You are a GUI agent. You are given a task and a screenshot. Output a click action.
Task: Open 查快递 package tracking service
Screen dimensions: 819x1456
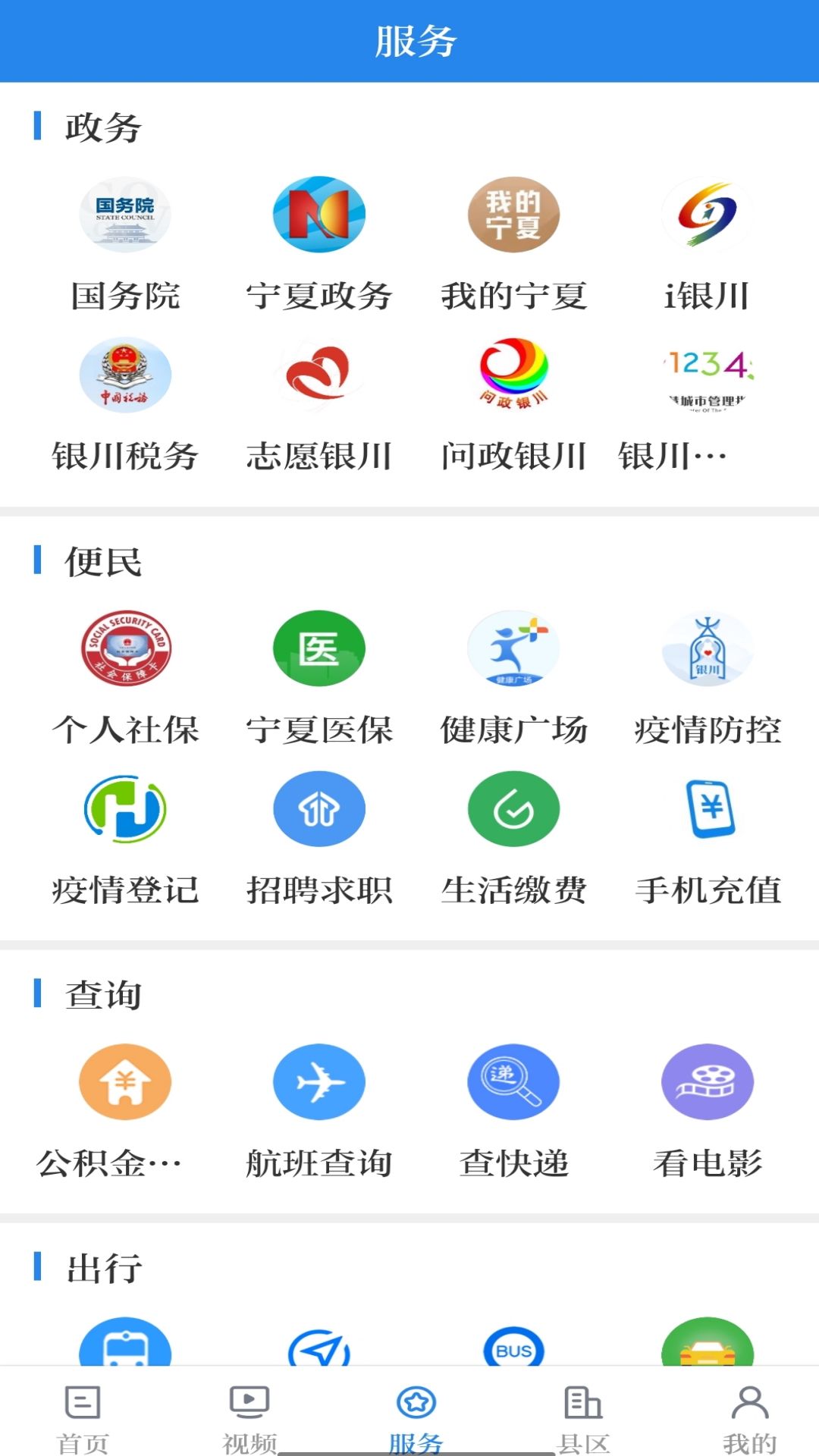point(513,1082)
